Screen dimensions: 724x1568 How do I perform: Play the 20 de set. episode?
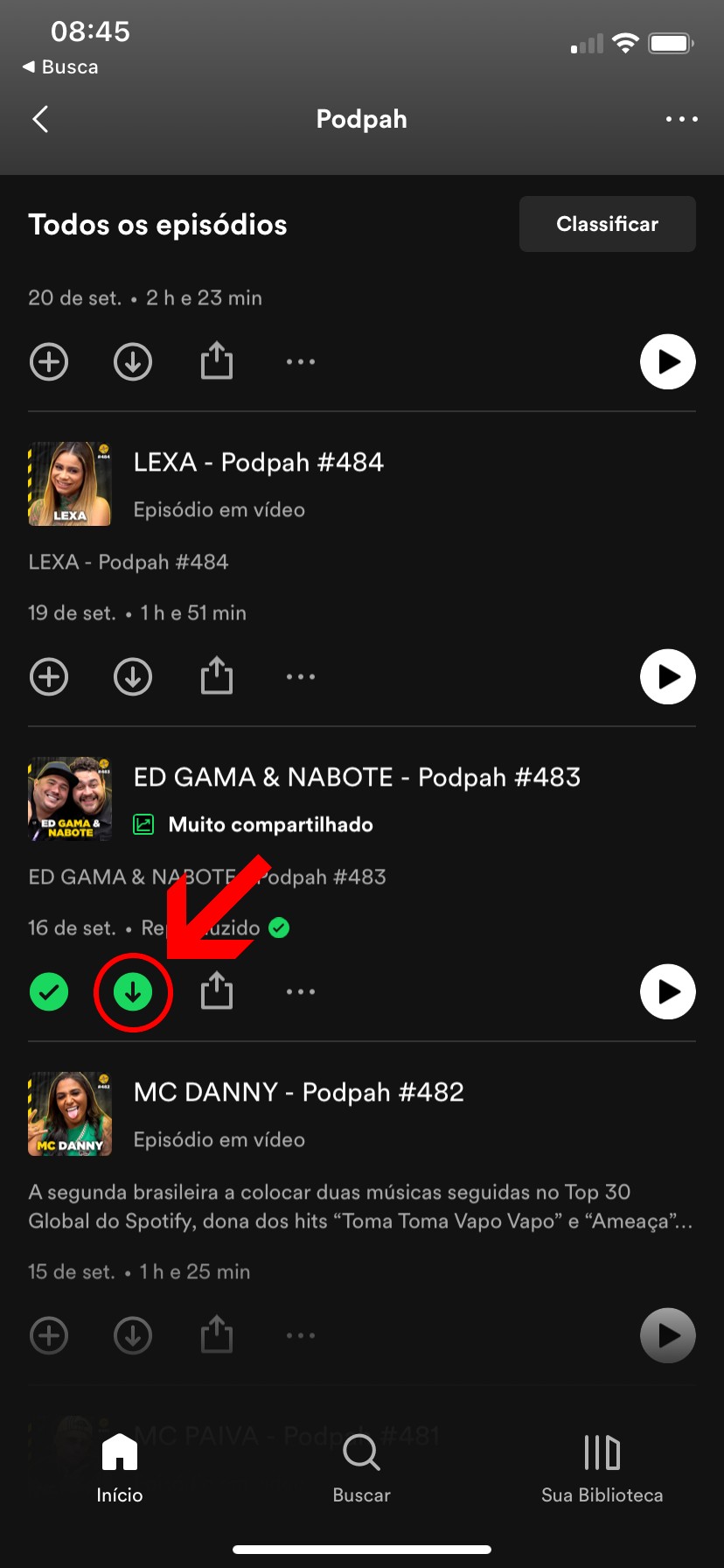667,361
